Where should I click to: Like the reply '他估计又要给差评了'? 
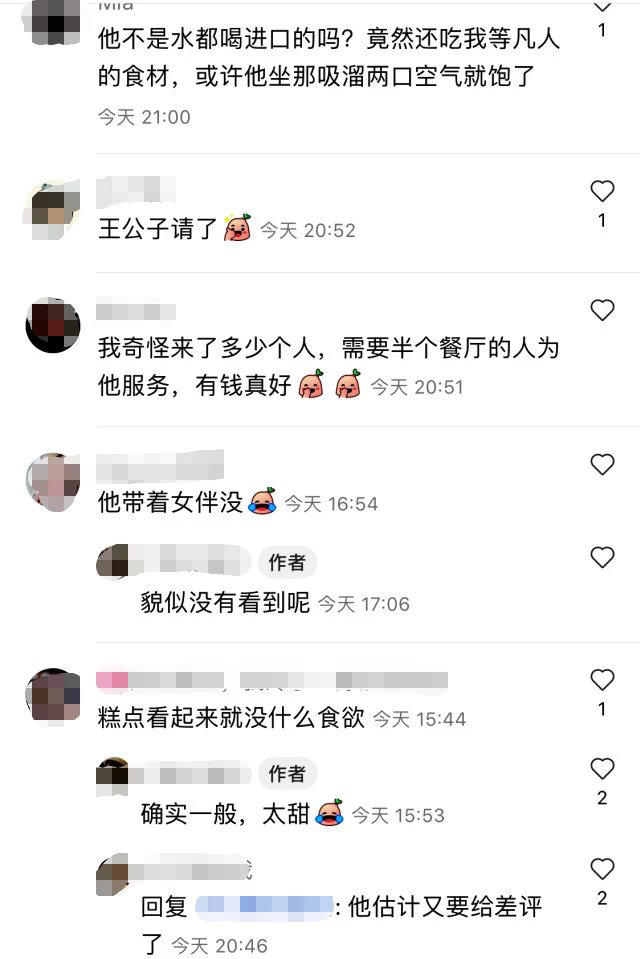602,869
